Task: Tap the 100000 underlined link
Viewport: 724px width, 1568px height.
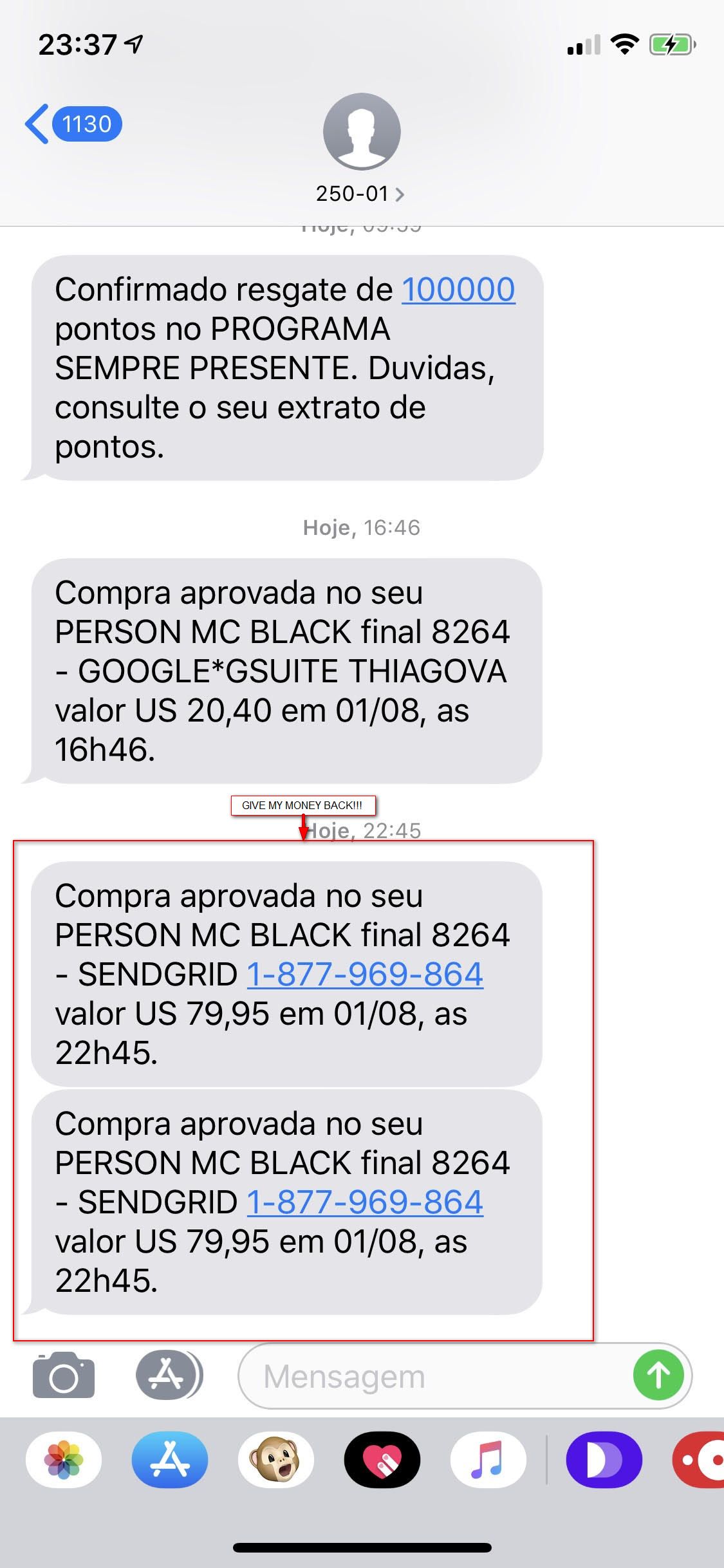Action: coord(458,290)
